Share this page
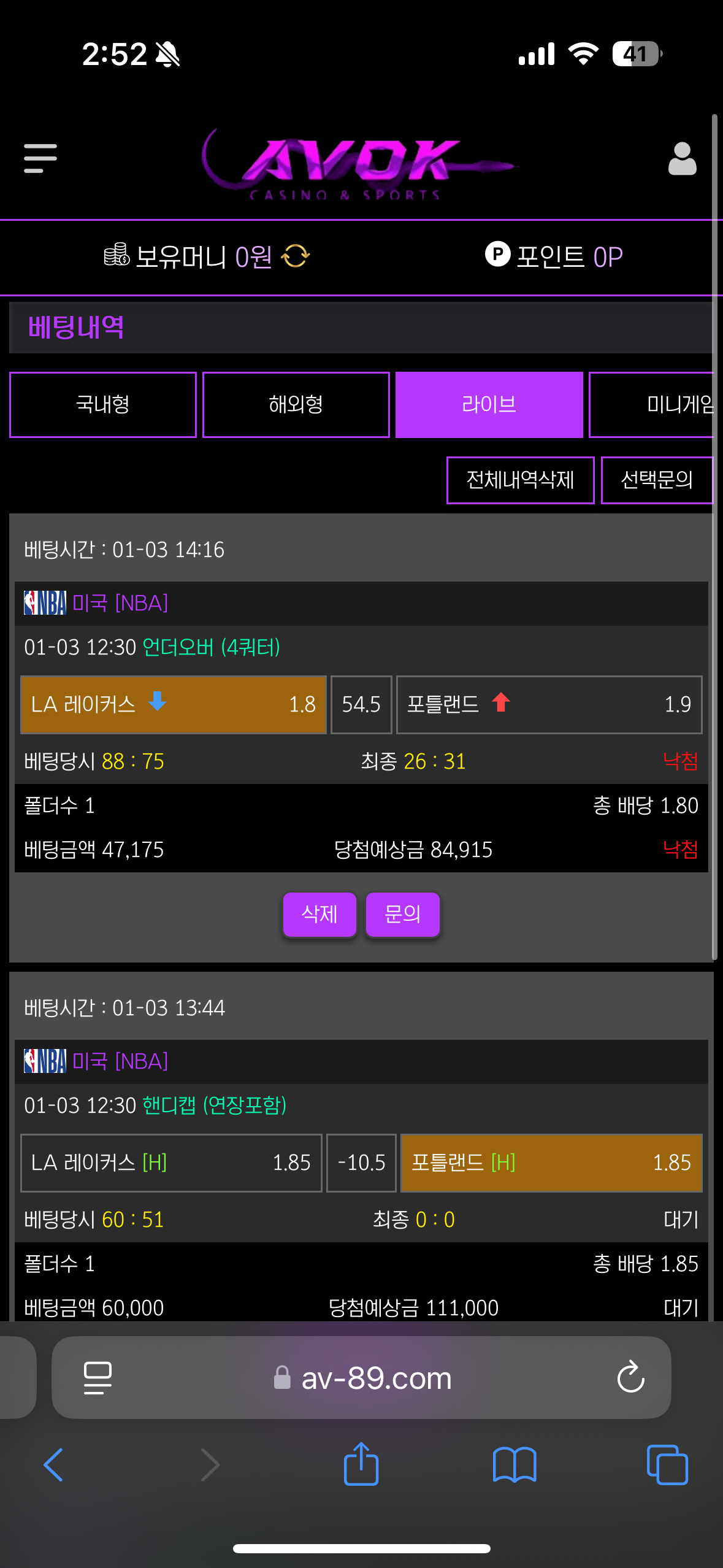 coord(361,1464)
